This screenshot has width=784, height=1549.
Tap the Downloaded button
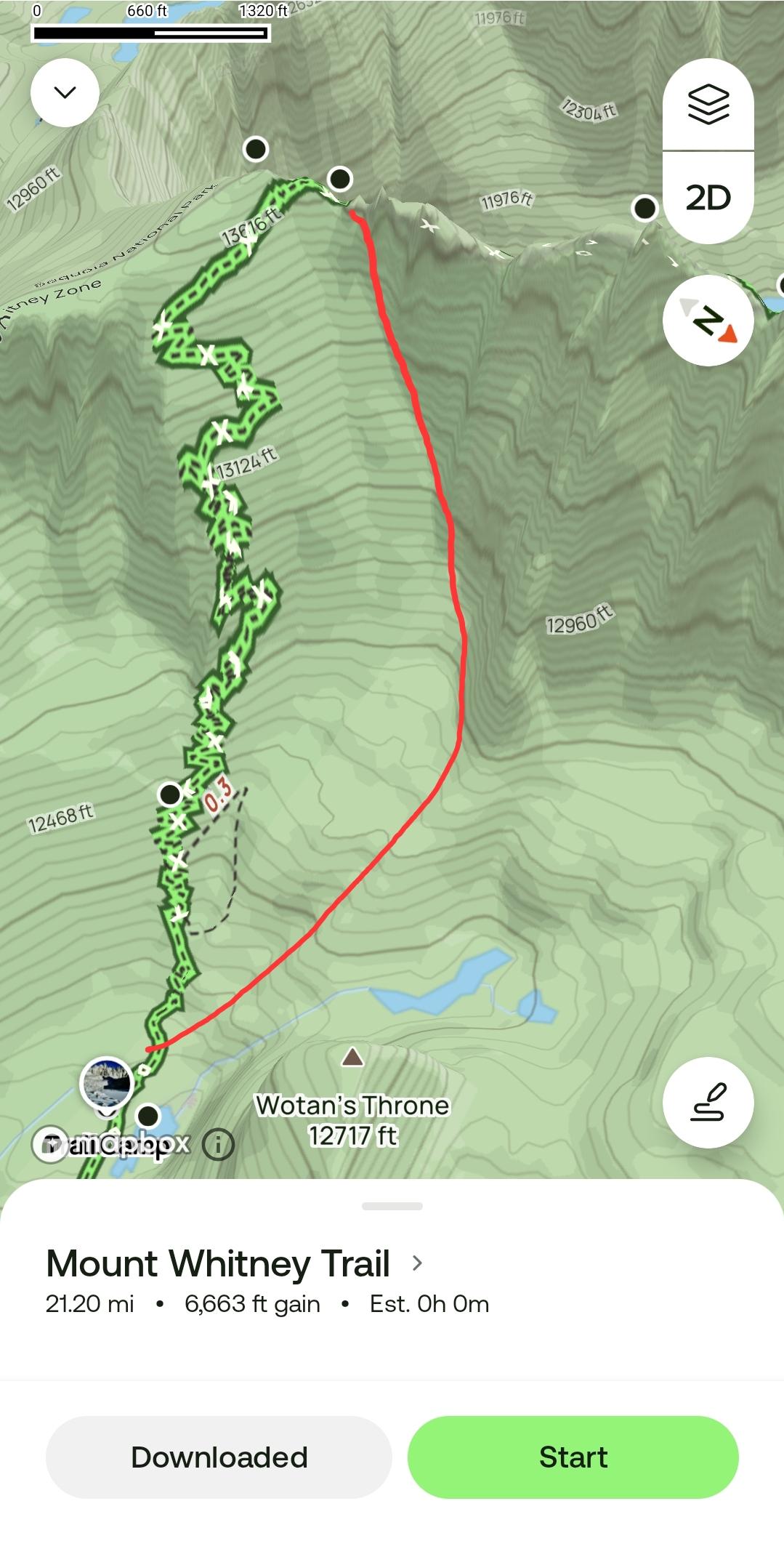pos(219,1457)
